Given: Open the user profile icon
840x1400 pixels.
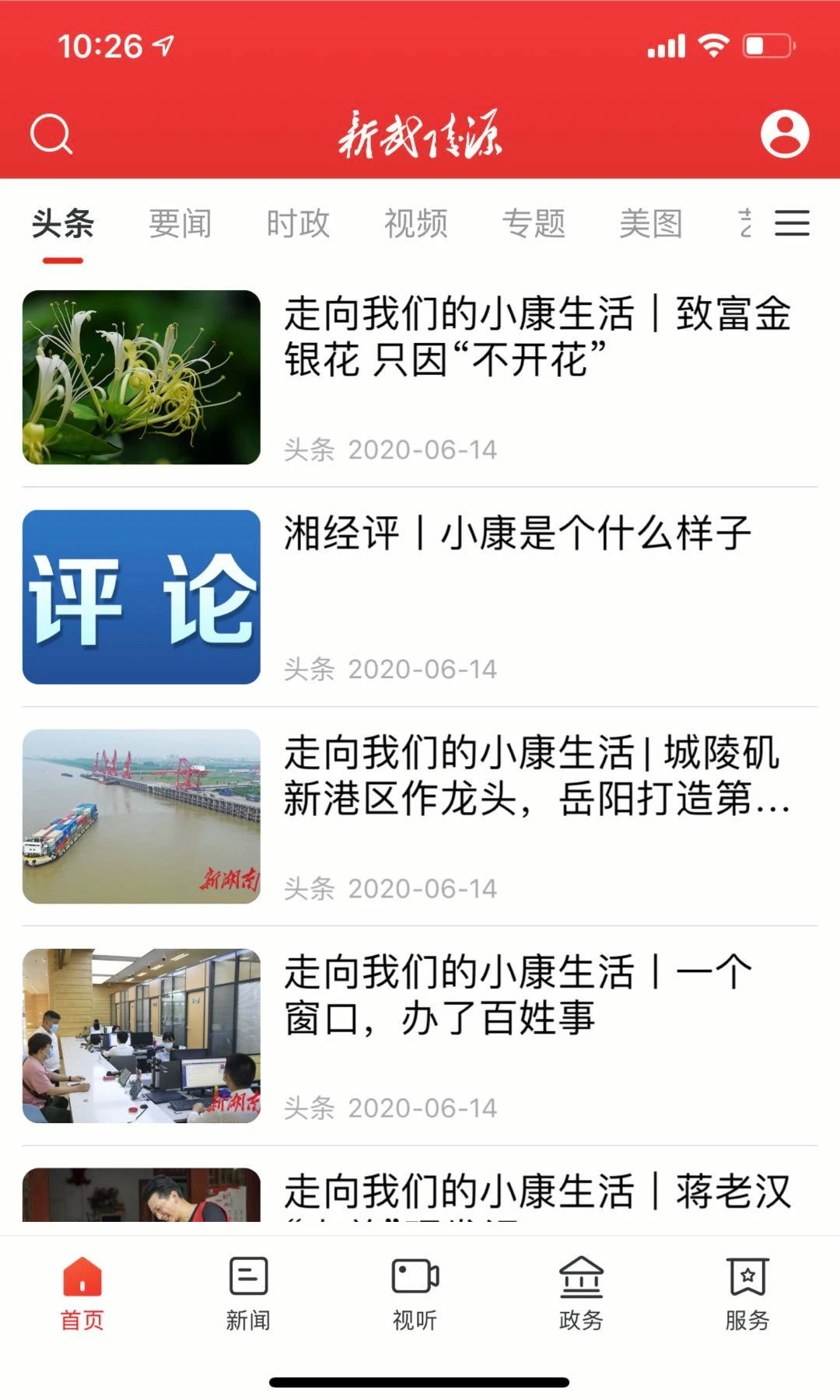Looking at the screenshot, I should pyautogui.click(x=785, y=135).
